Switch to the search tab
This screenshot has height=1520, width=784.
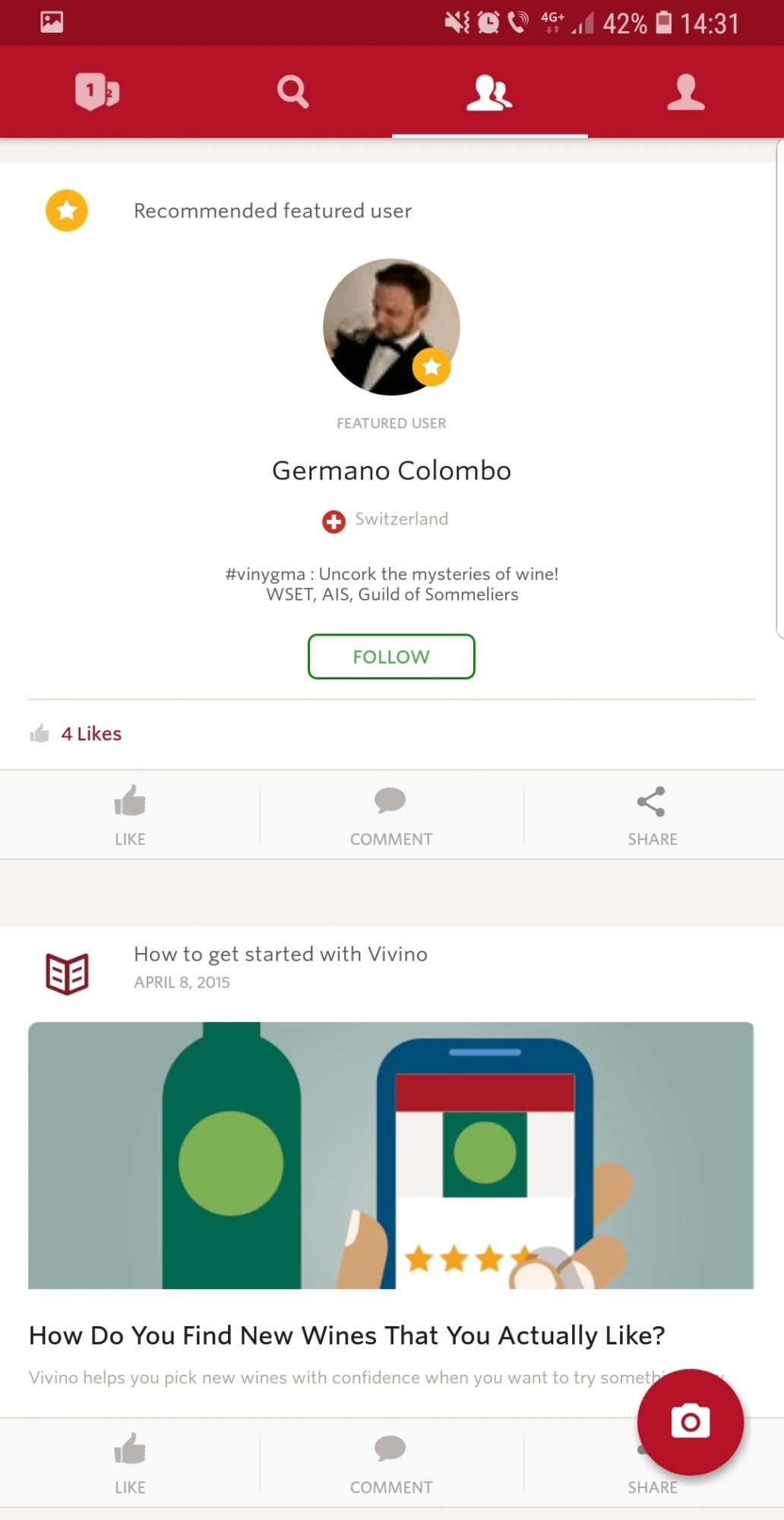pyautogui.click(x=293, y=92)
